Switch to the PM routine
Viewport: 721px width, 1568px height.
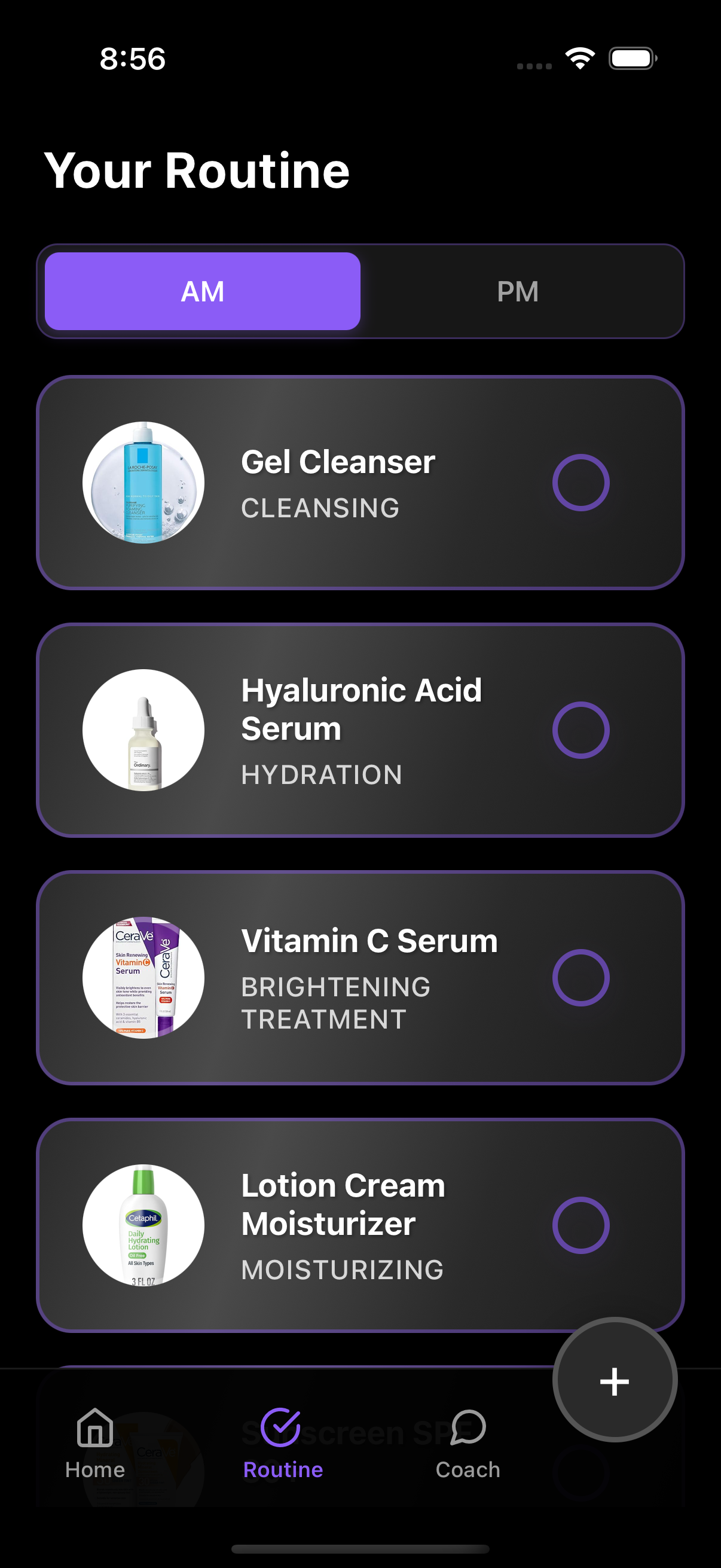pos(518,292)
